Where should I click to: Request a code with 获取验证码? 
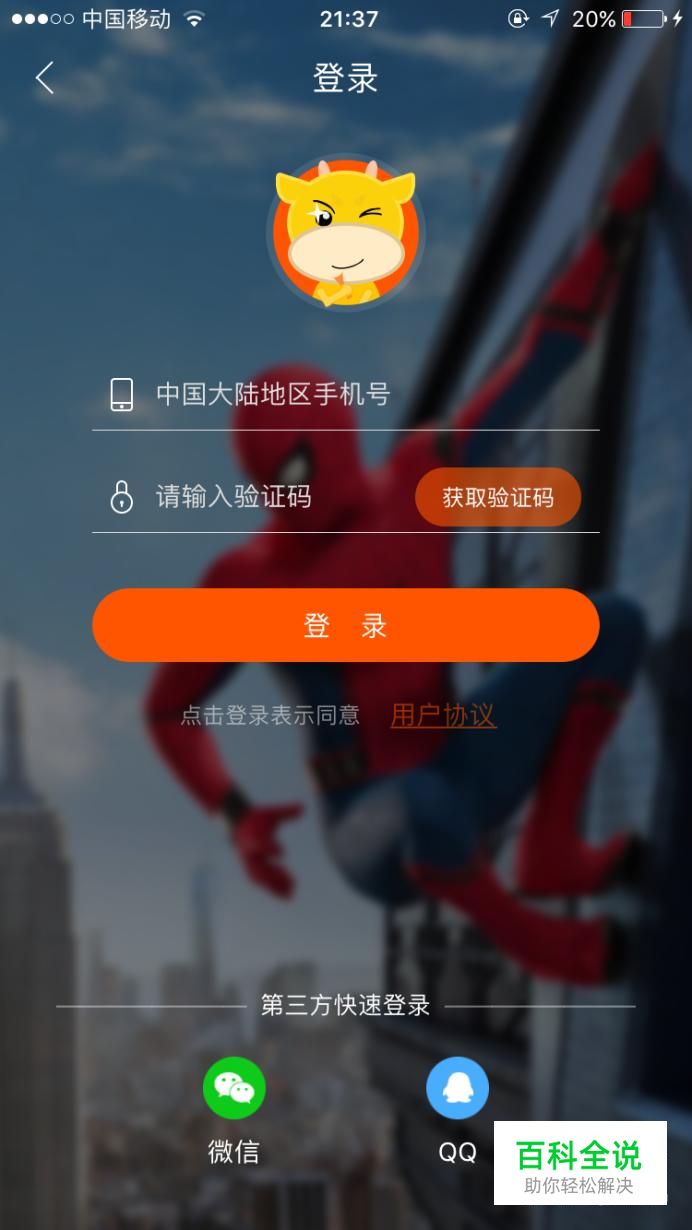498,497
